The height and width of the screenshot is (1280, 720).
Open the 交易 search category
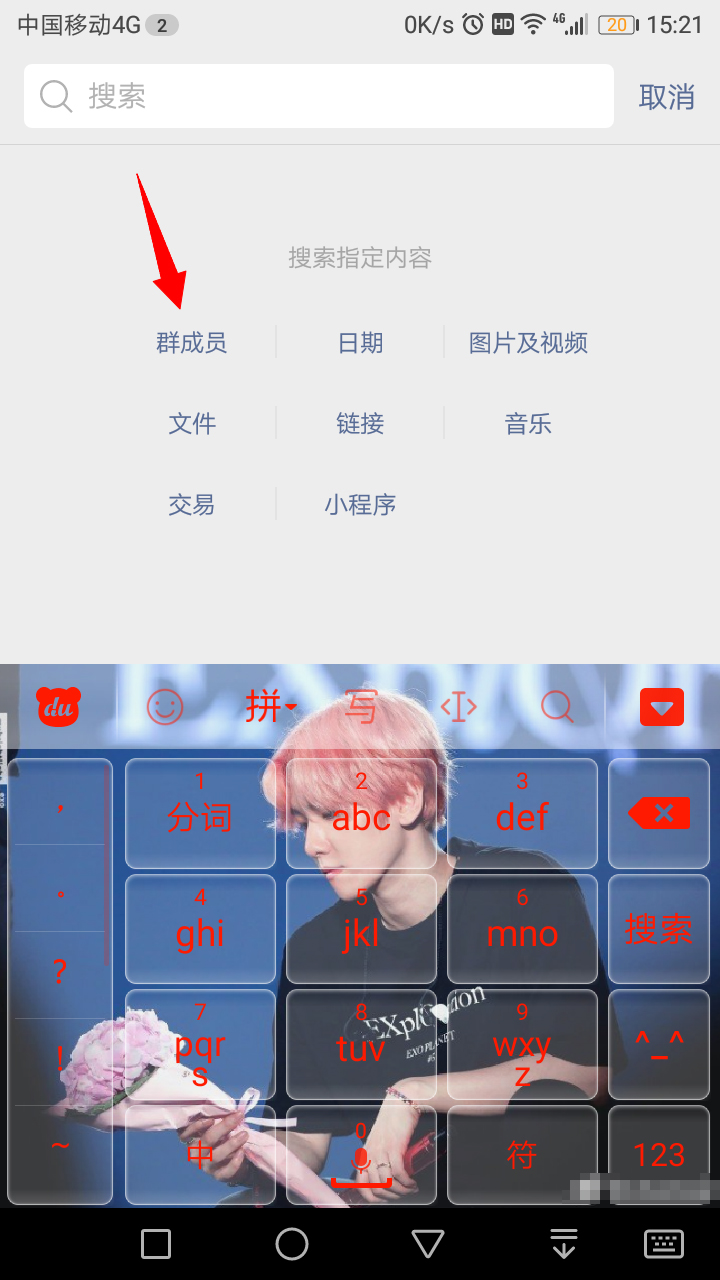(191, 505)
